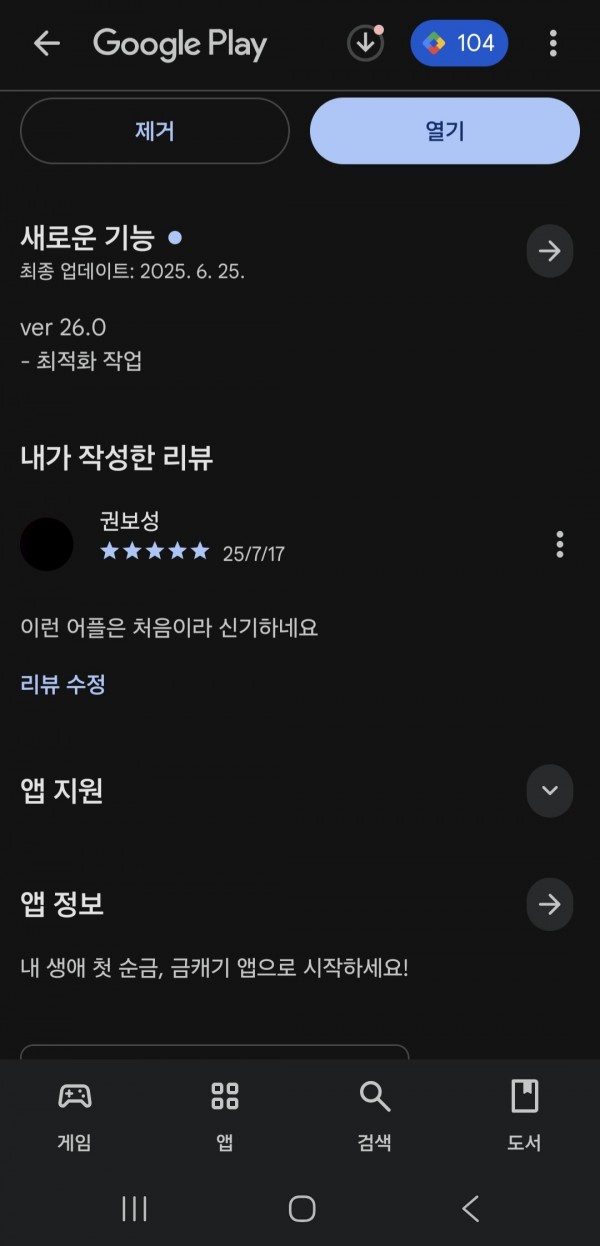Open the downloads status icon
The height and width of the screenshot is (1246, 600).
(366, 43)
